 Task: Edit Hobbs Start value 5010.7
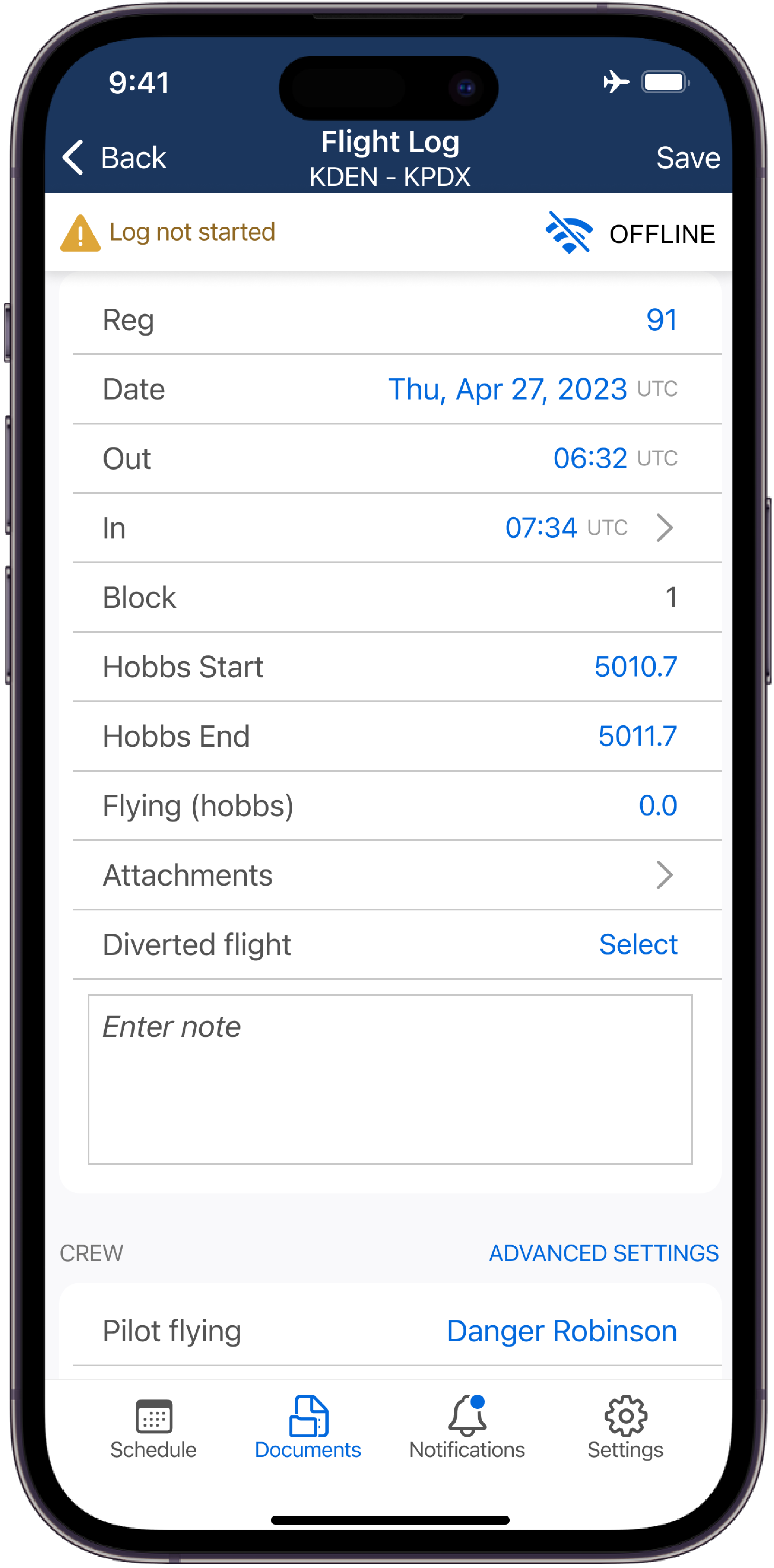click(635, 667)
